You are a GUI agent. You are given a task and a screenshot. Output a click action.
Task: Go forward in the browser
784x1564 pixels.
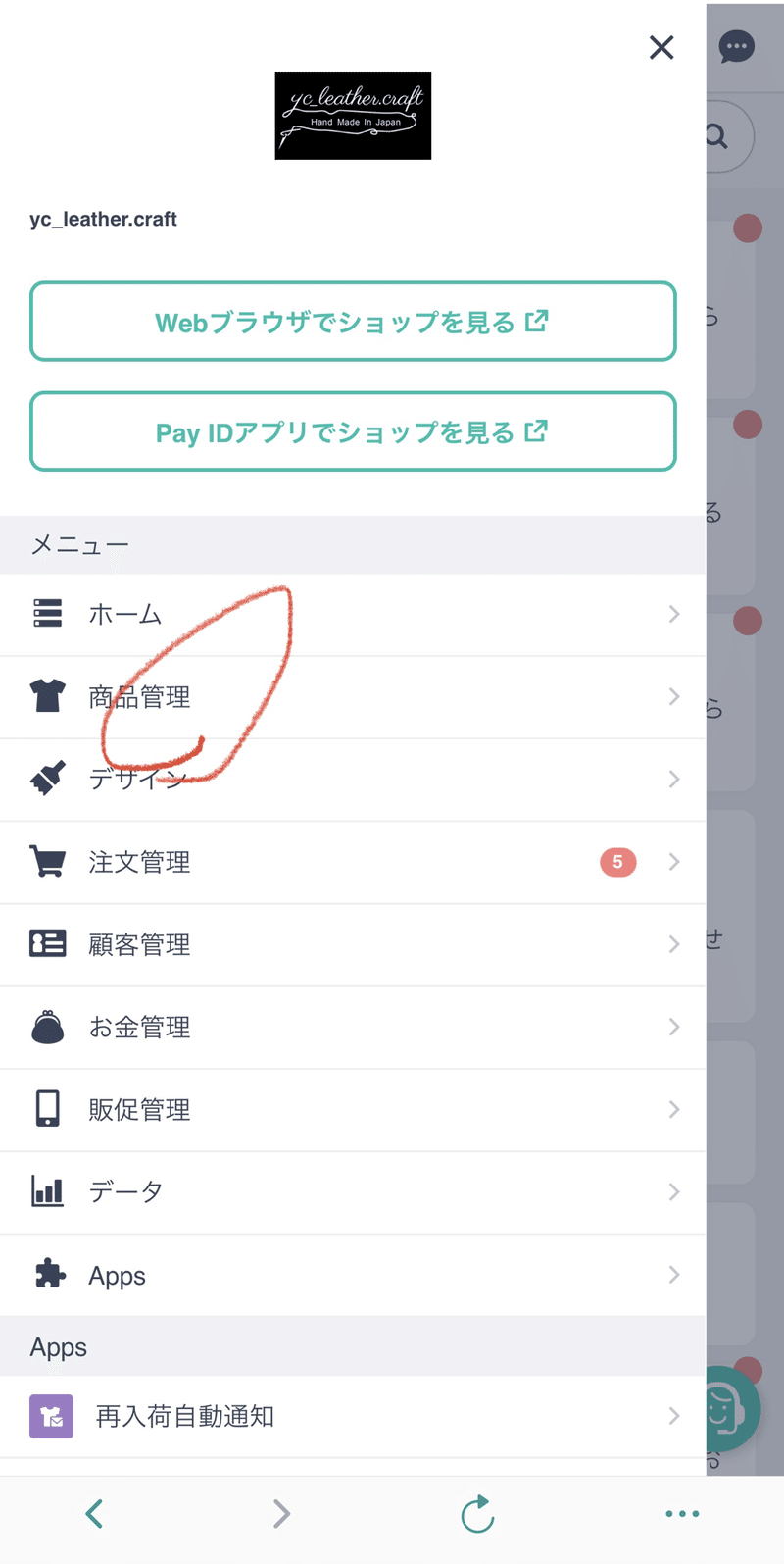click(x=281, y=1513)
